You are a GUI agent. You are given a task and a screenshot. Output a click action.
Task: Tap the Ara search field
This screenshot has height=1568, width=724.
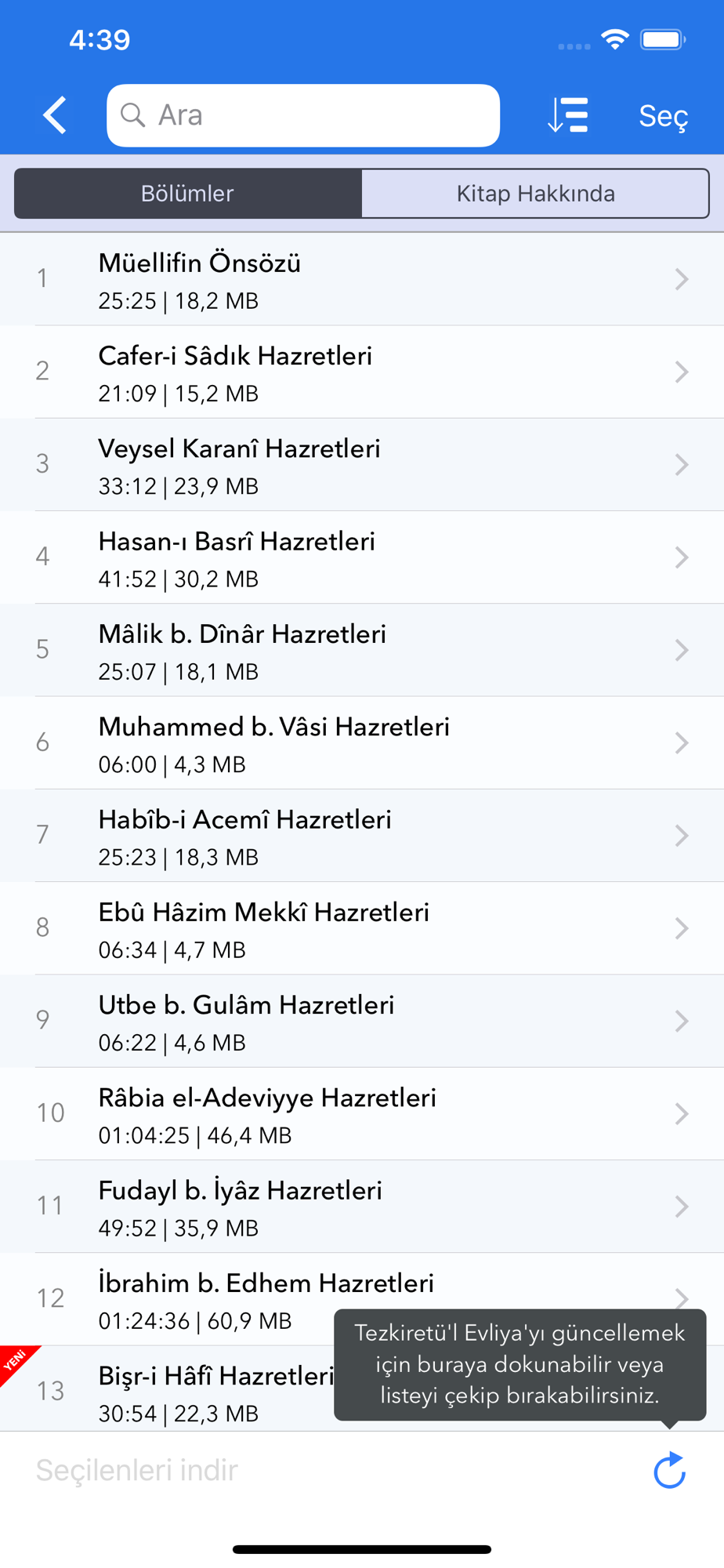click(303, 115)
